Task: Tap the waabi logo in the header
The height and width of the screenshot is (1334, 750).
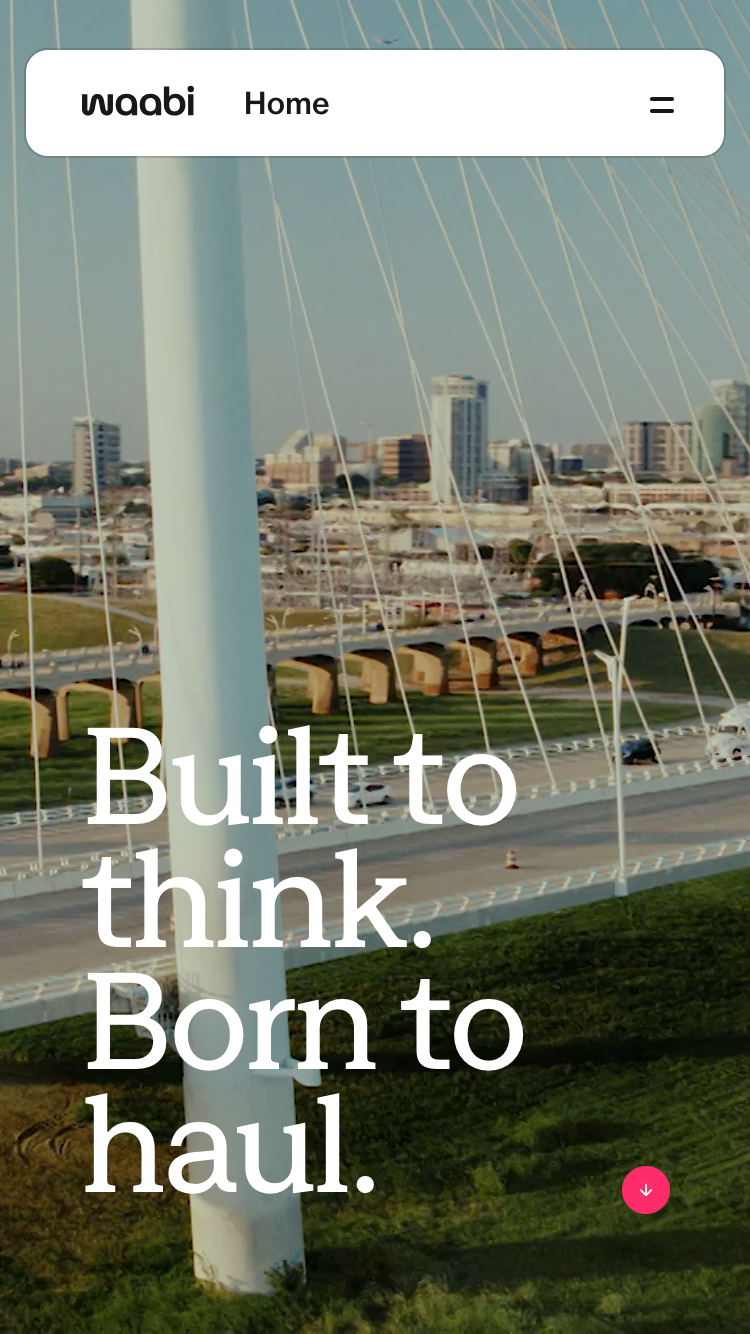Action: (138, 102)
